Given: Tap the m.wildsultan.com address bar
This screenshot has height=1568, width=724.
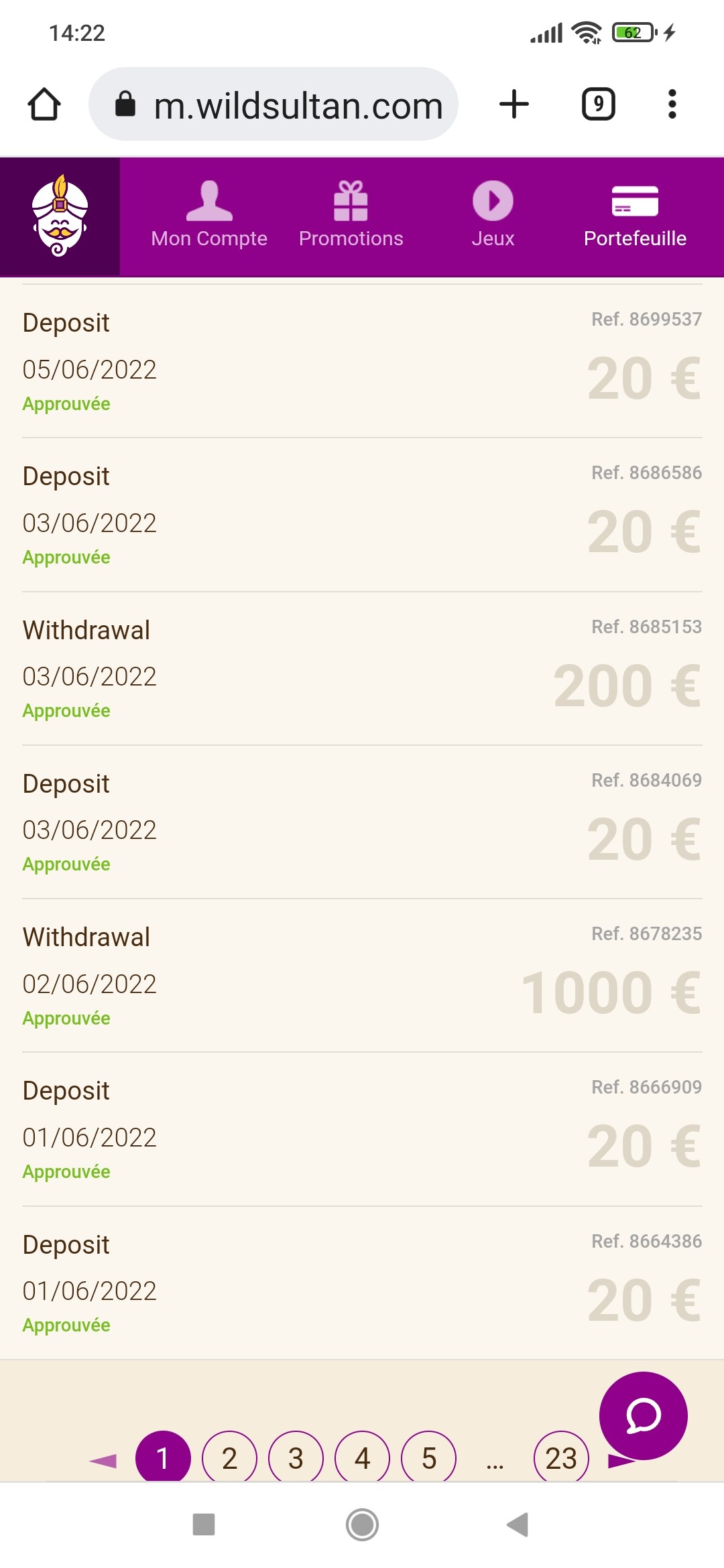Looking at the screenshot, I should click(x=274, y=105).
